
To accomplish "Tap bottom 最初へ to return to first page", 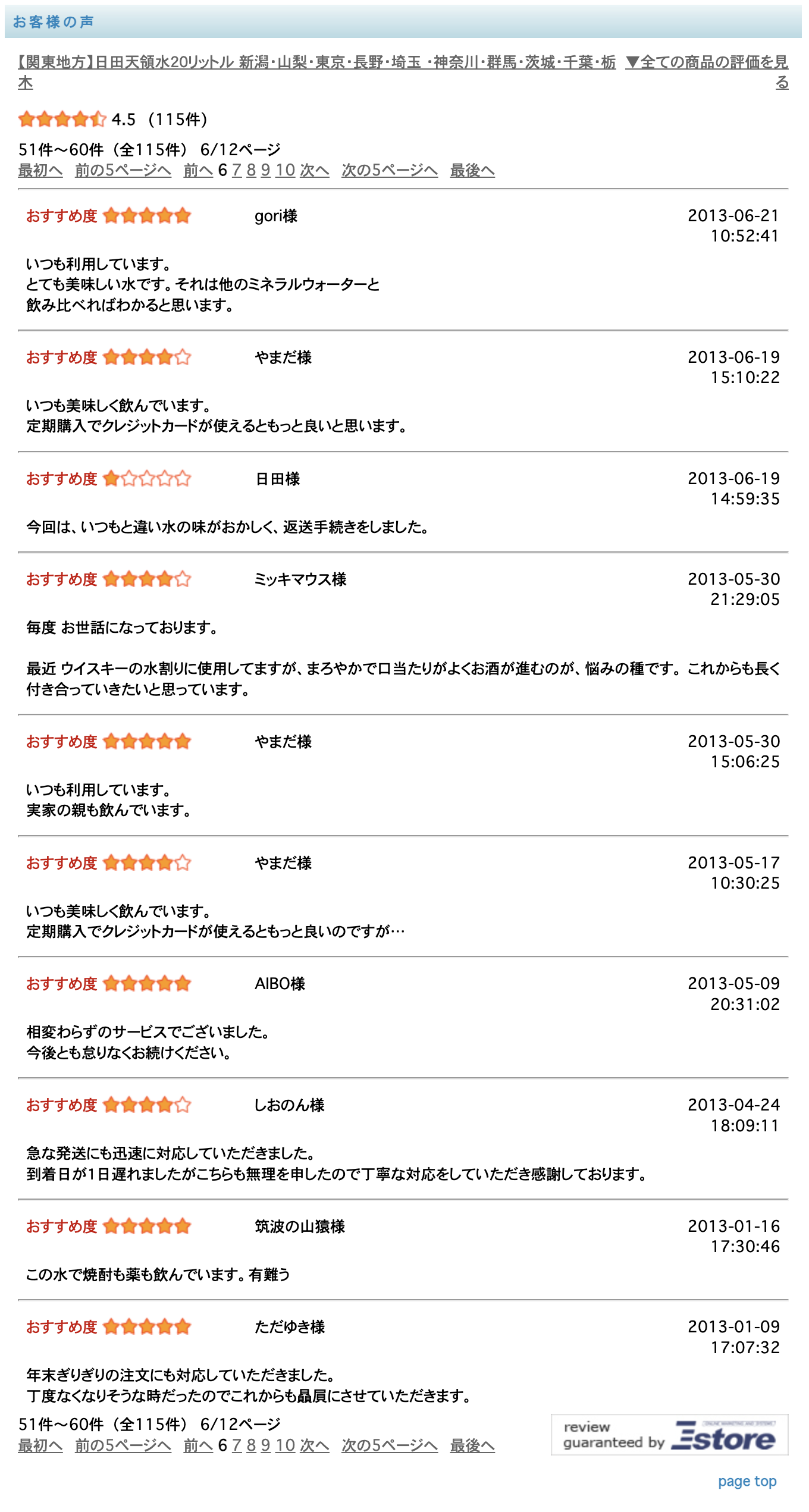I will pyautogui.click(x=40, y=1445).
